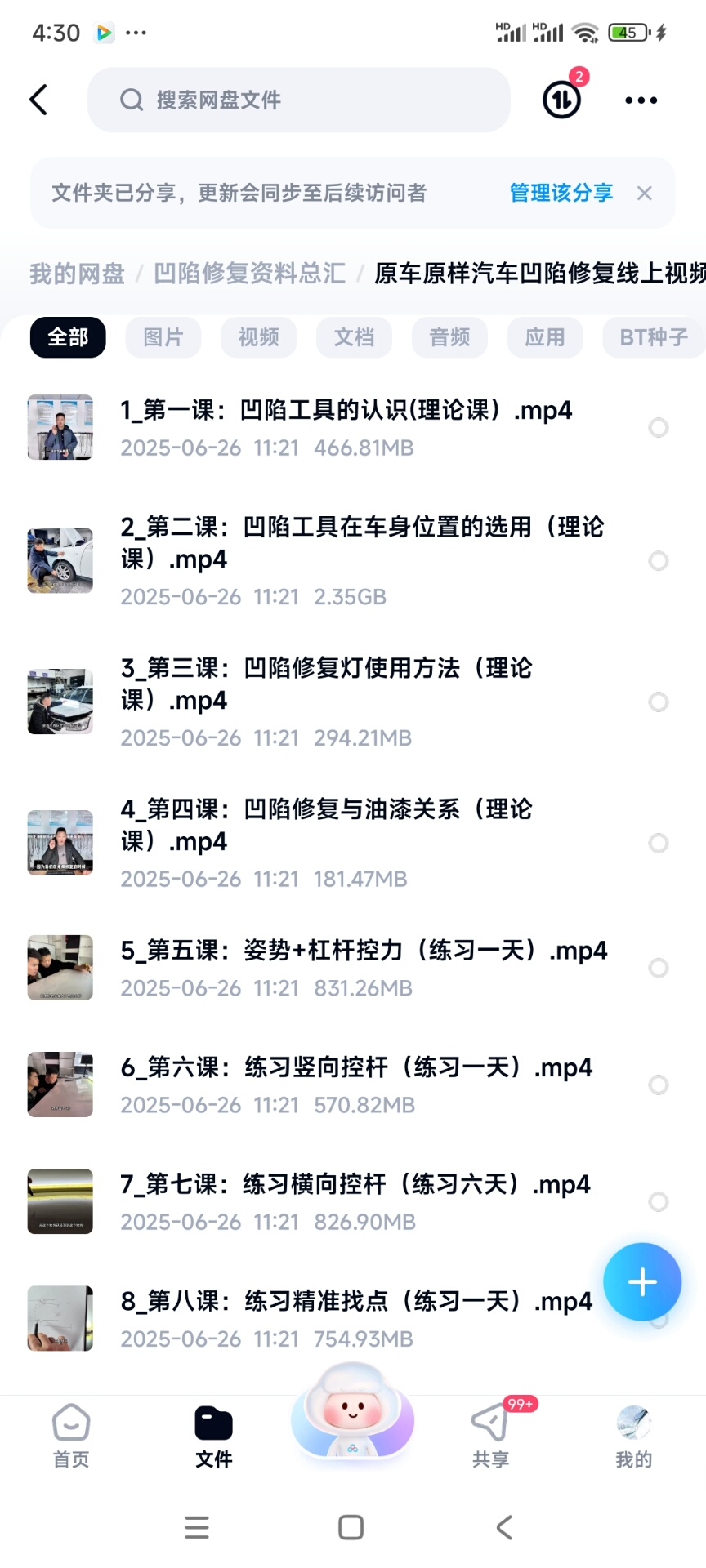Open the 搜索网盘文件 search box
Viewport: 706px width, 1568px height.
pos(299,100)
